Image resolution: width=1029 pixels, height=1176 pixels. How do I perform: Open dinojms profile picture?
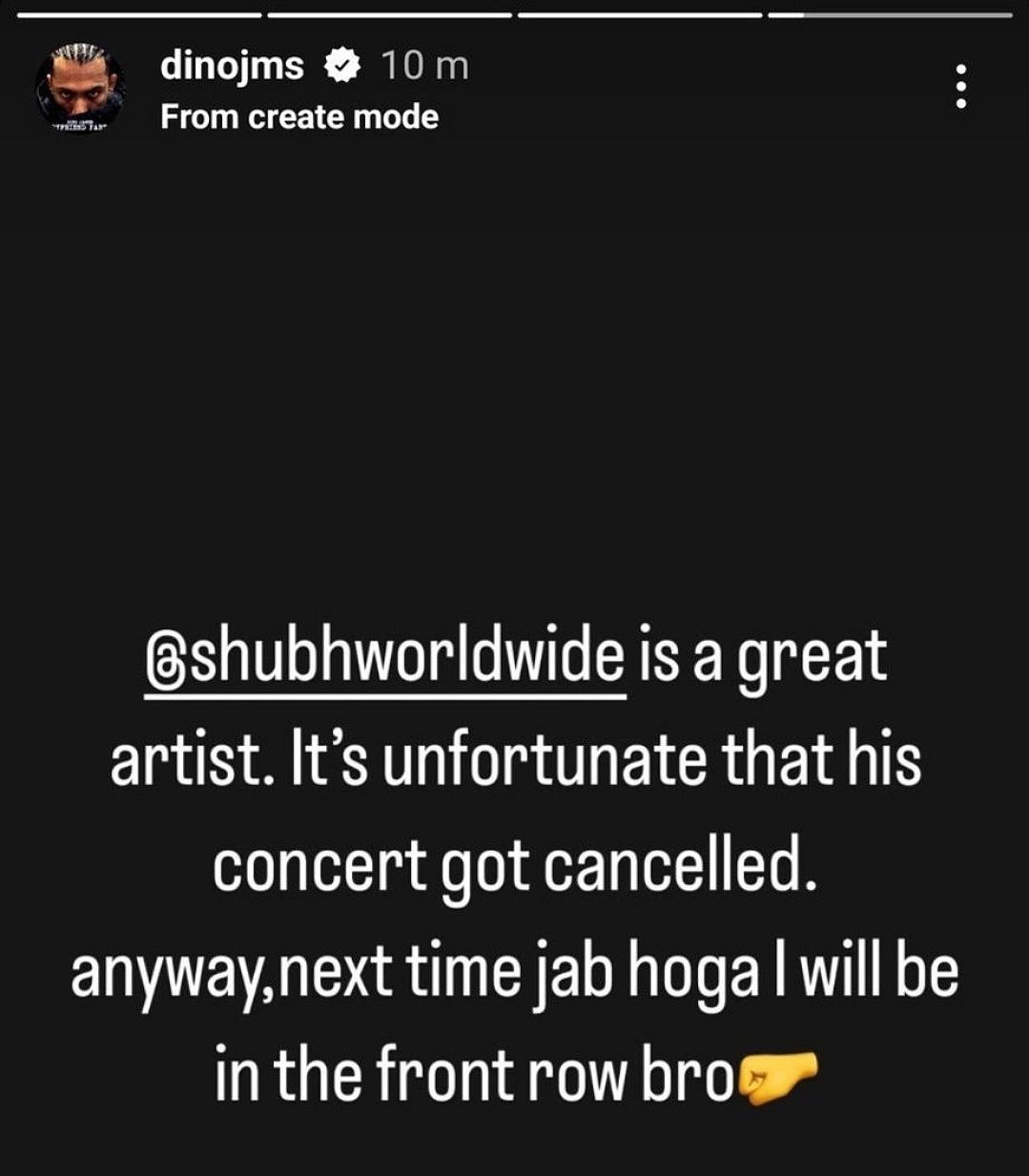pos(80,88)
